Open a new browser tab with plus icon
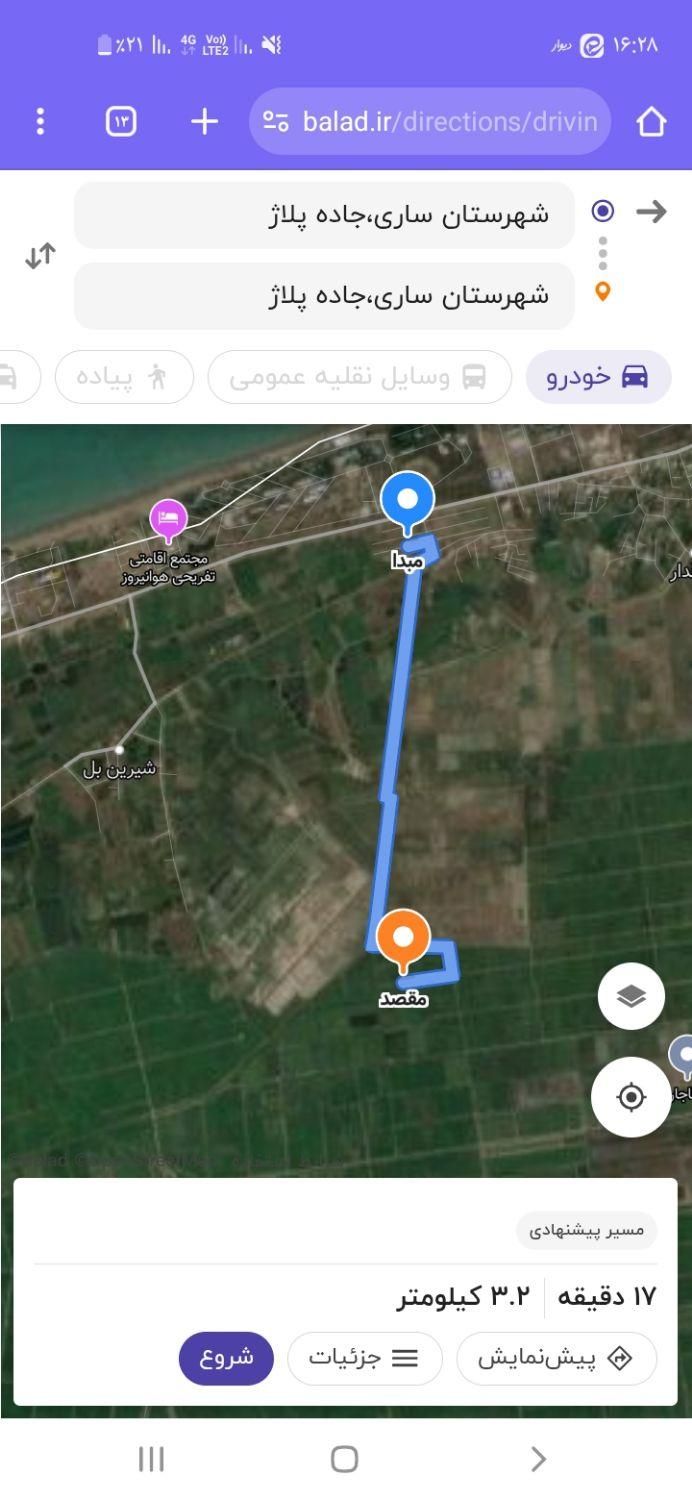 click(204, 122)
